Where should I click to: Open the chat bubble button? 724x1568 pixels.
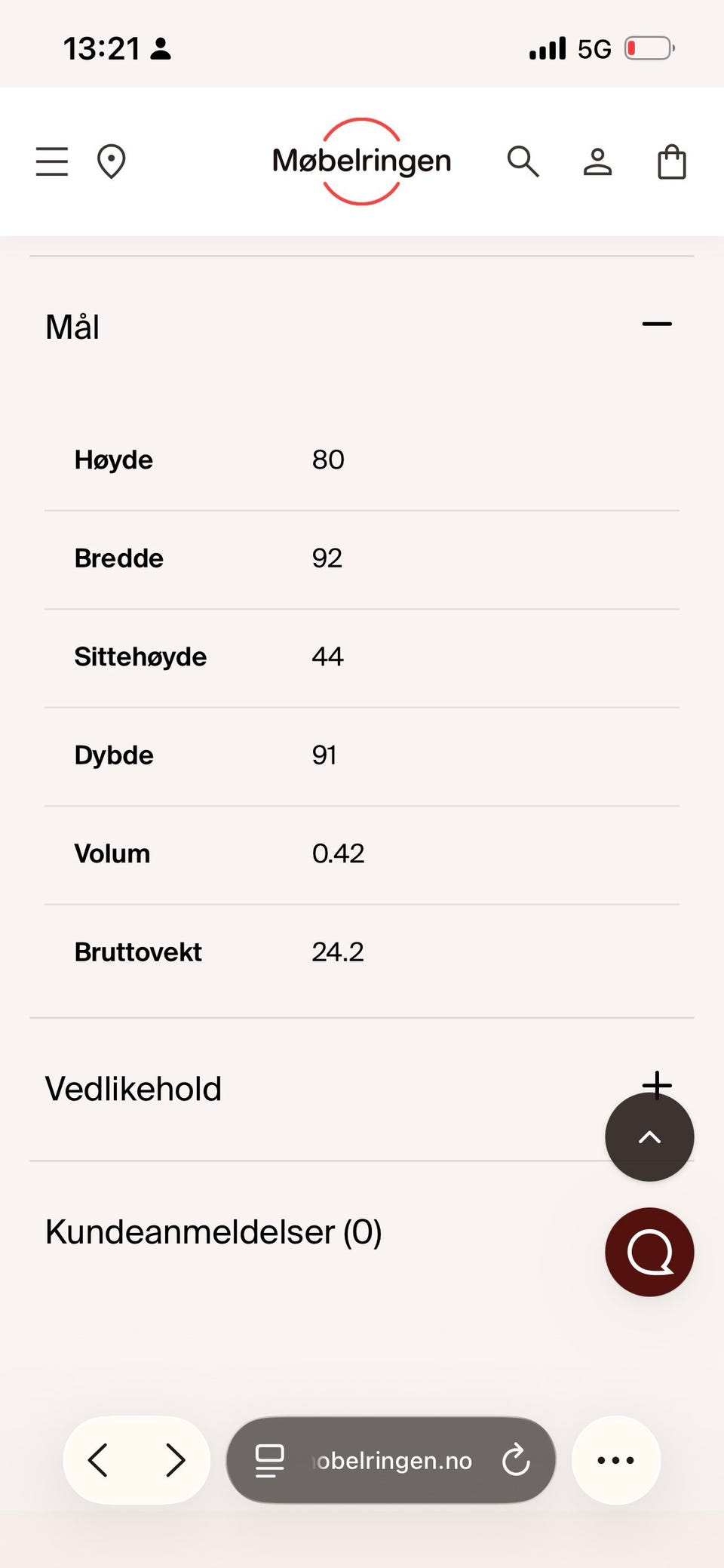[649, 1252]
